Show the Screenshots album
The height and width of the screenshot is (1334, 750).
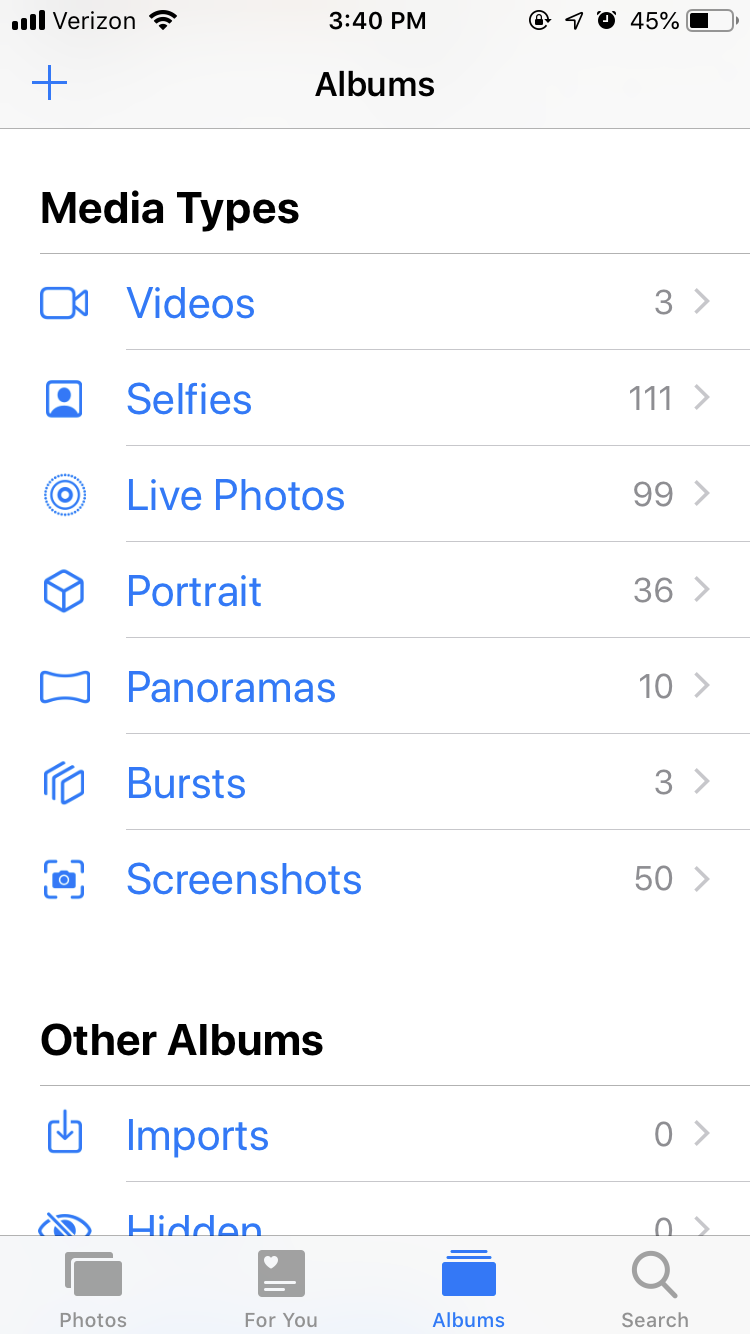coord(244,879)
